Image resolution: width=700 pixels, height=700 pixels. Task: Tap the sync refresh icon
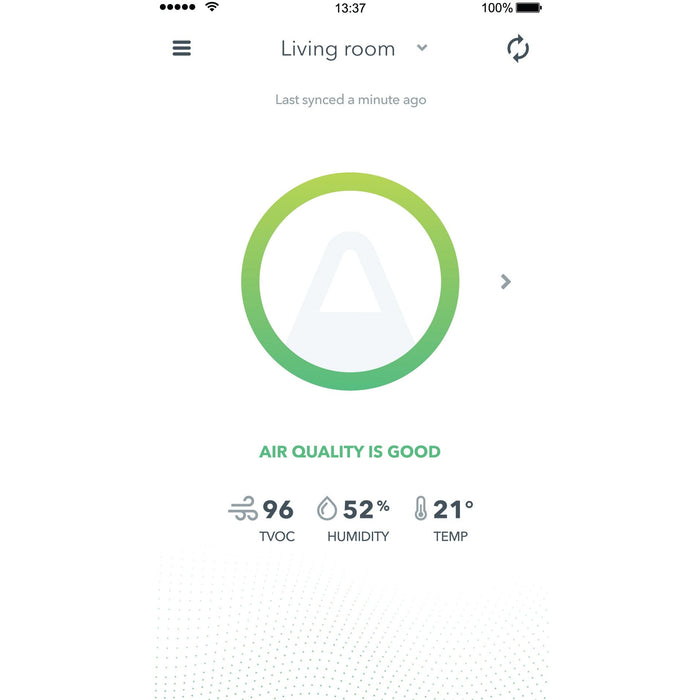[517, 48]
